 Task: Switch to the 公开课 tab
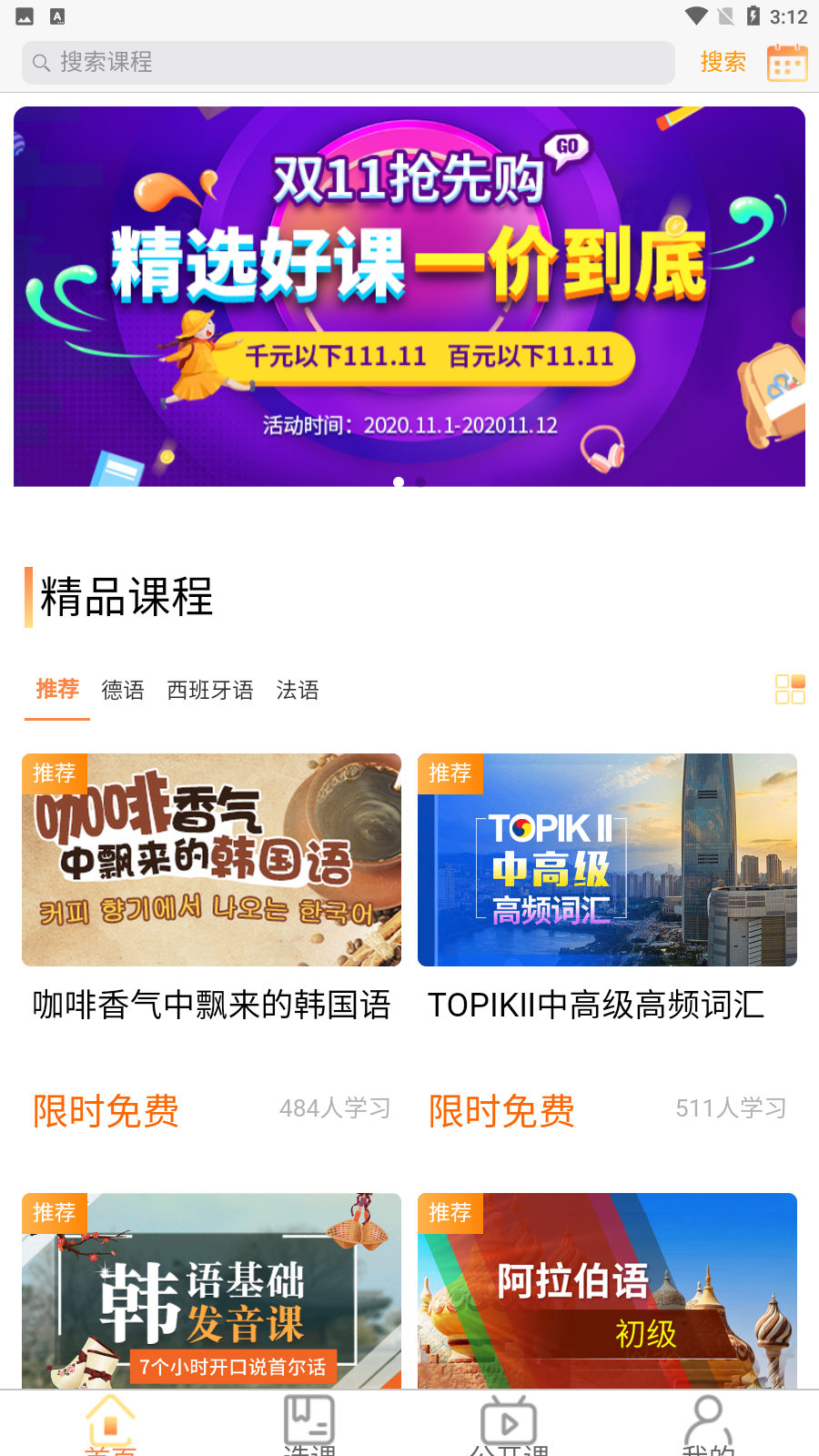tap(509, 1424)
